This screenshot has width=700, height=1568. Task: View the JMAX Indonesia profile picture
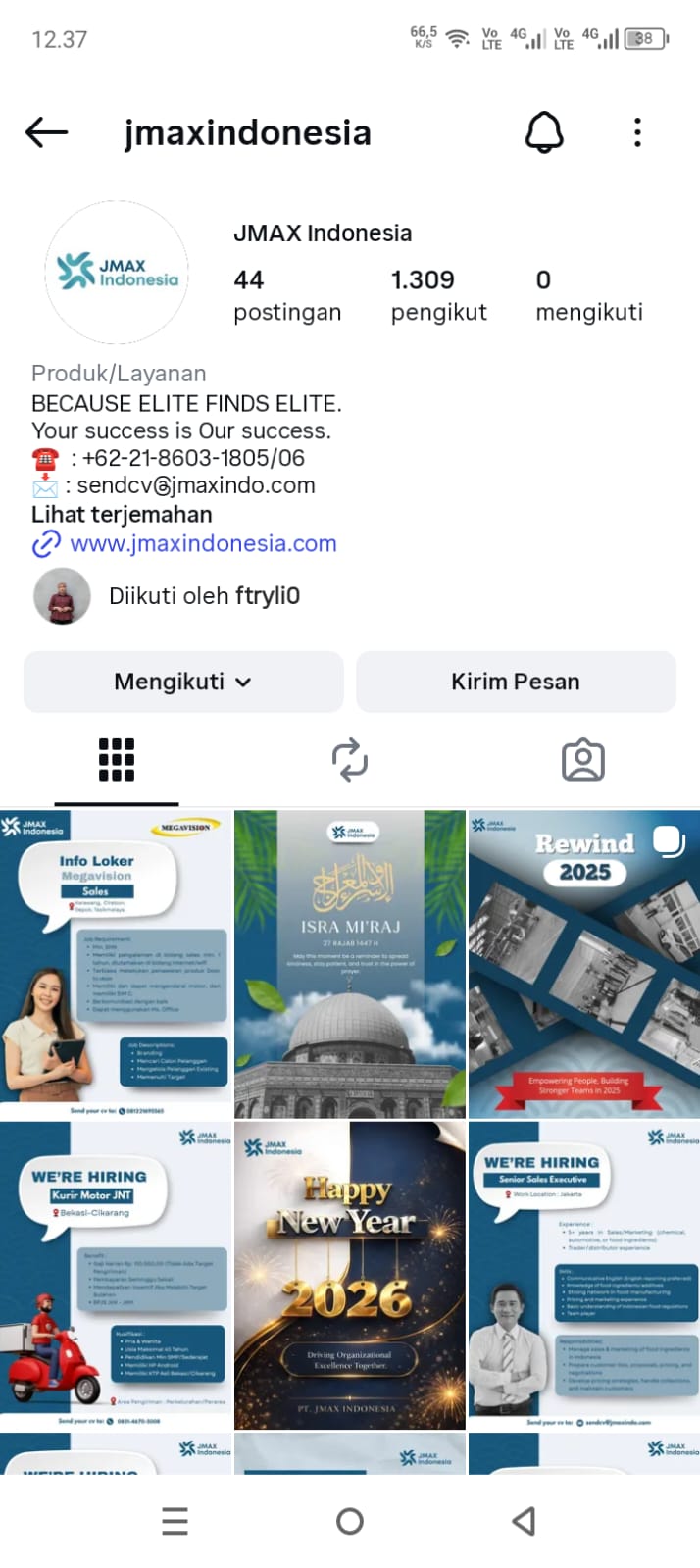117,273
